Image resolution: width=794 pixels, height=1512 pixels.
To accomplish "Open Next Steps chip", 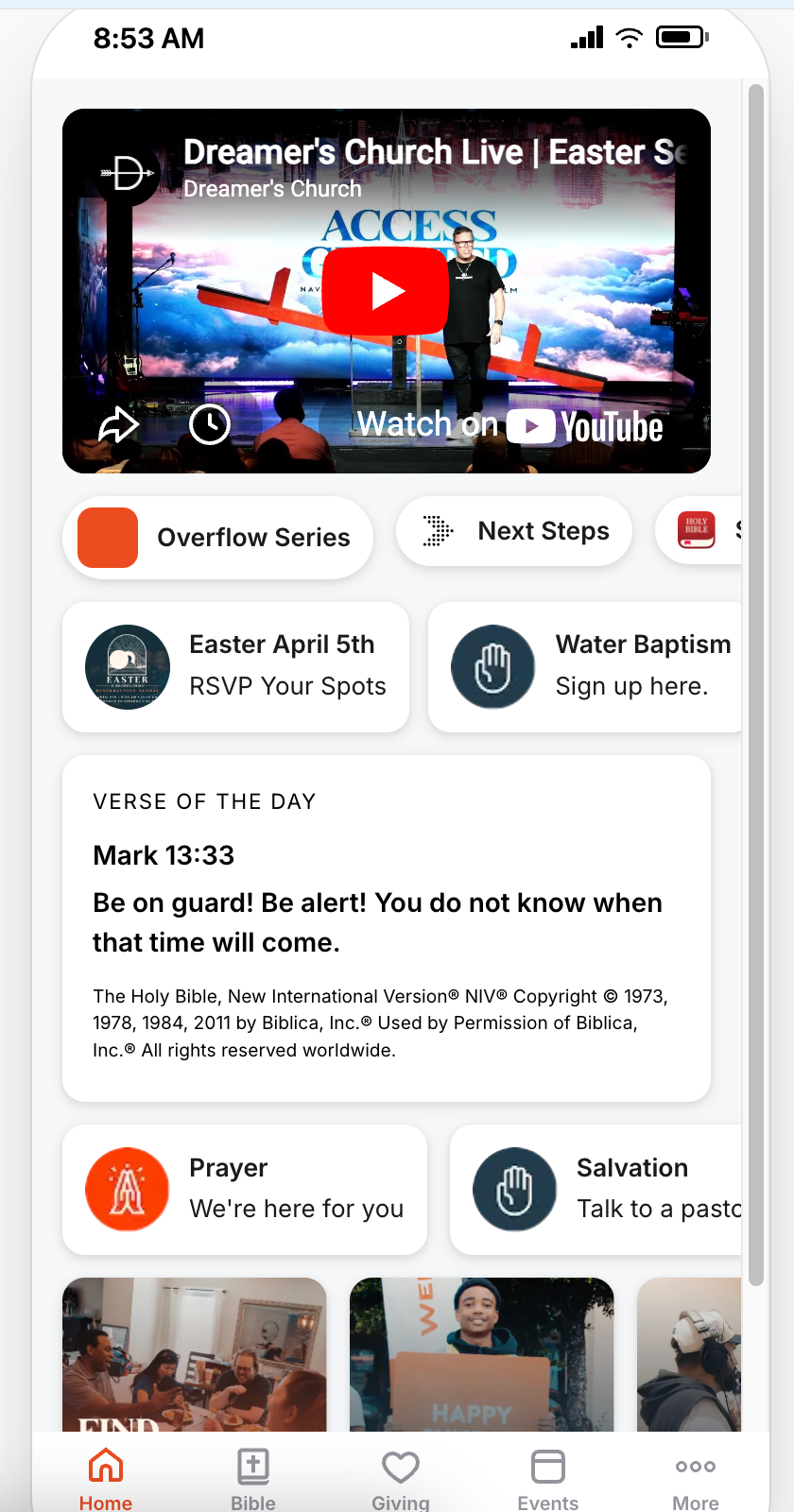I will (514, 531).
